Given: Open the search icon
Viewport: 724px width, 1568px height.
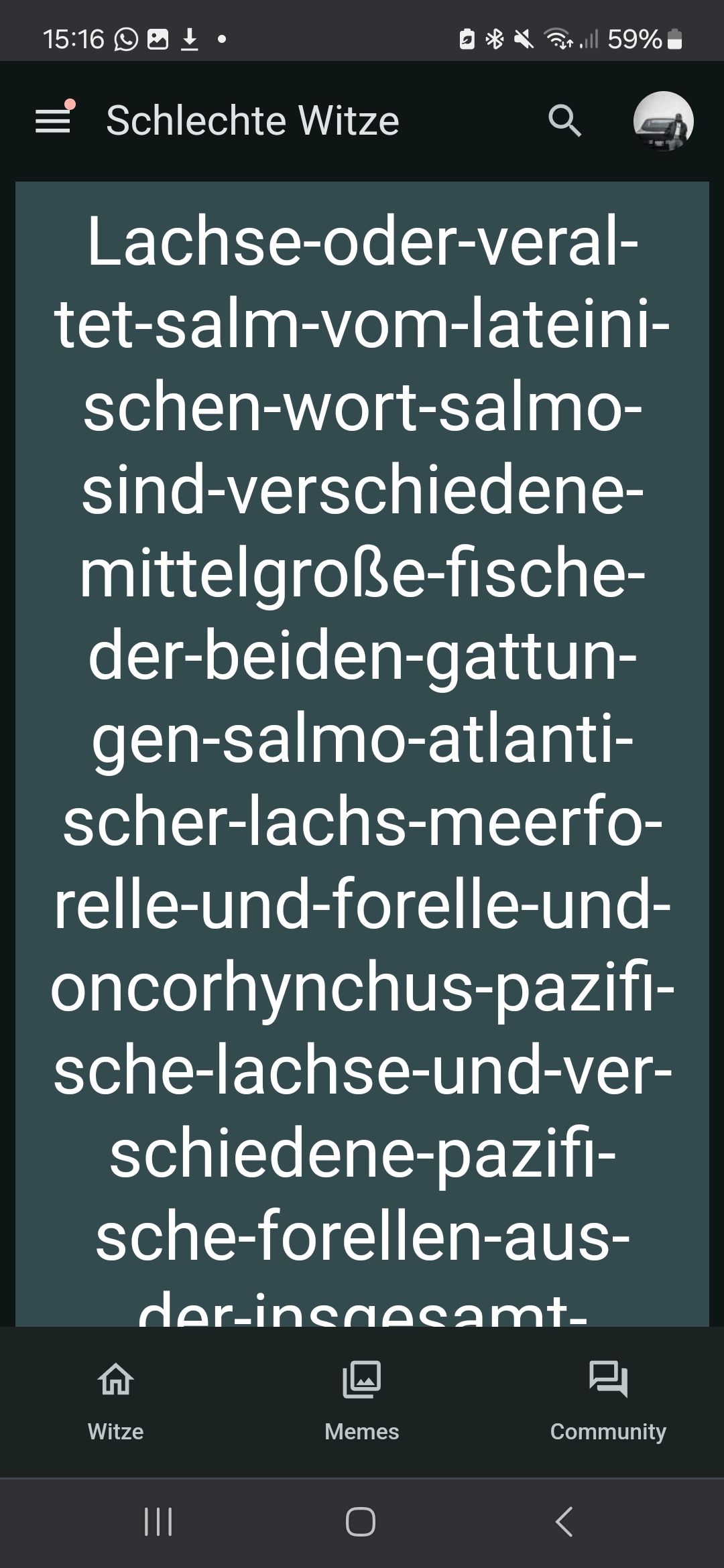Looking at the screenshot, I should click(564, 121).
